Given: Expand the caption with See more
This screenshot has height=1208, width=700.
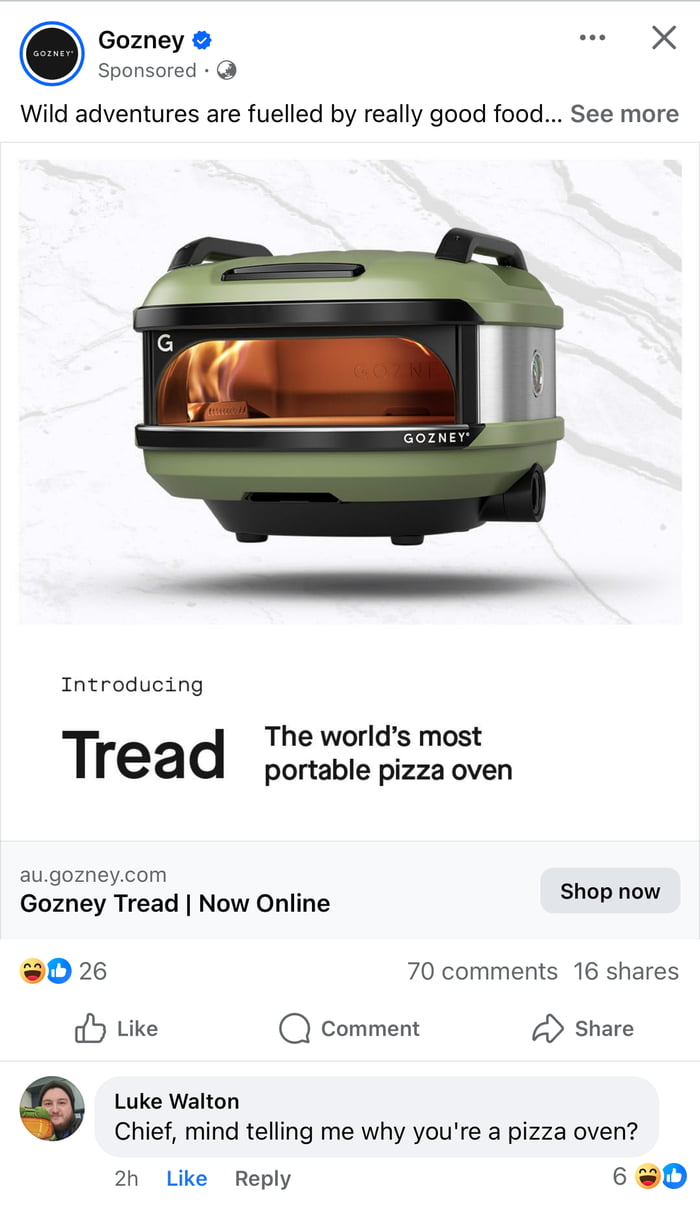Looking at the screenshot, I should [x=624, y=114].
